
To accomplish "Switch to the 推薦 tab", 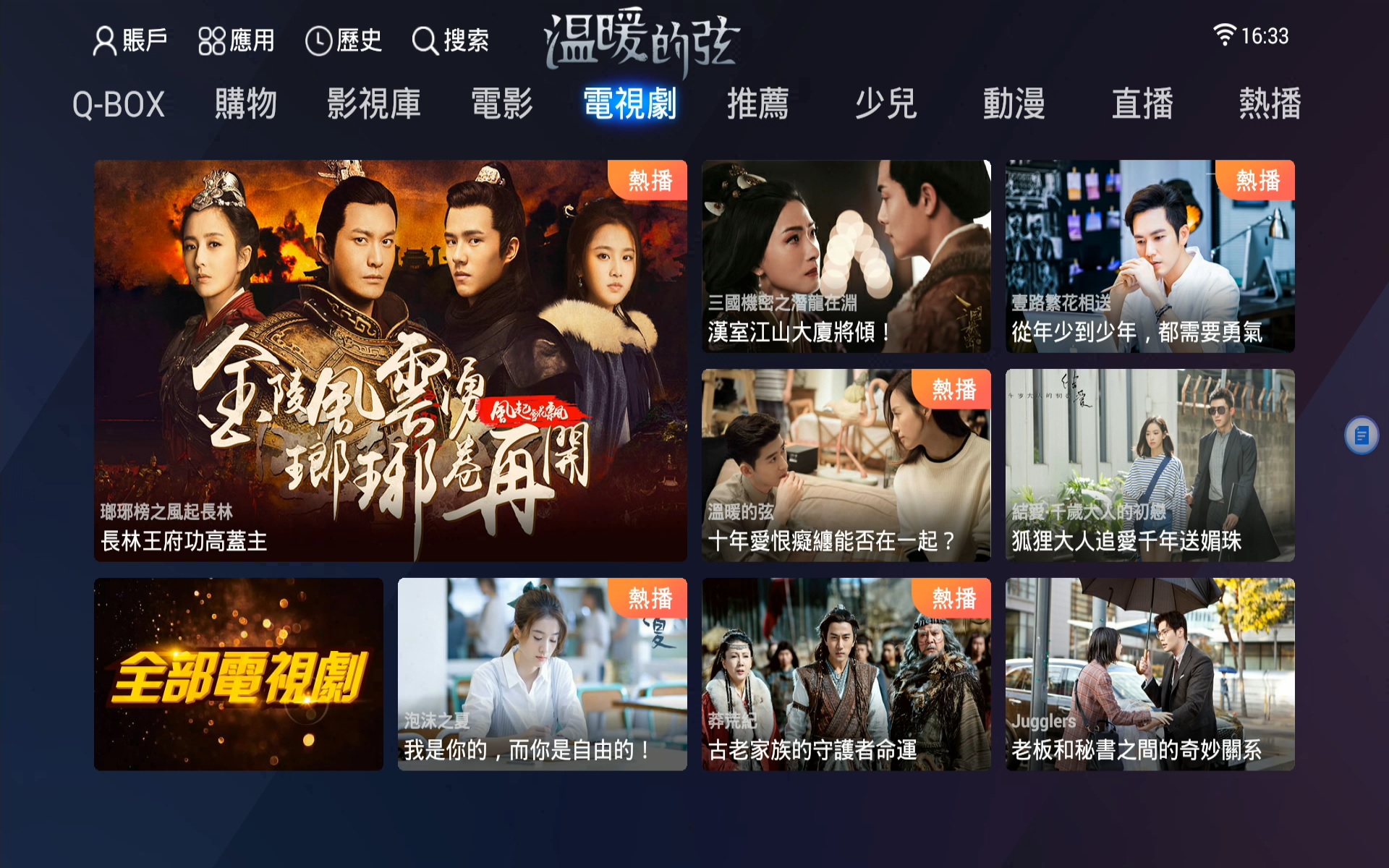I will coord(757,104).
